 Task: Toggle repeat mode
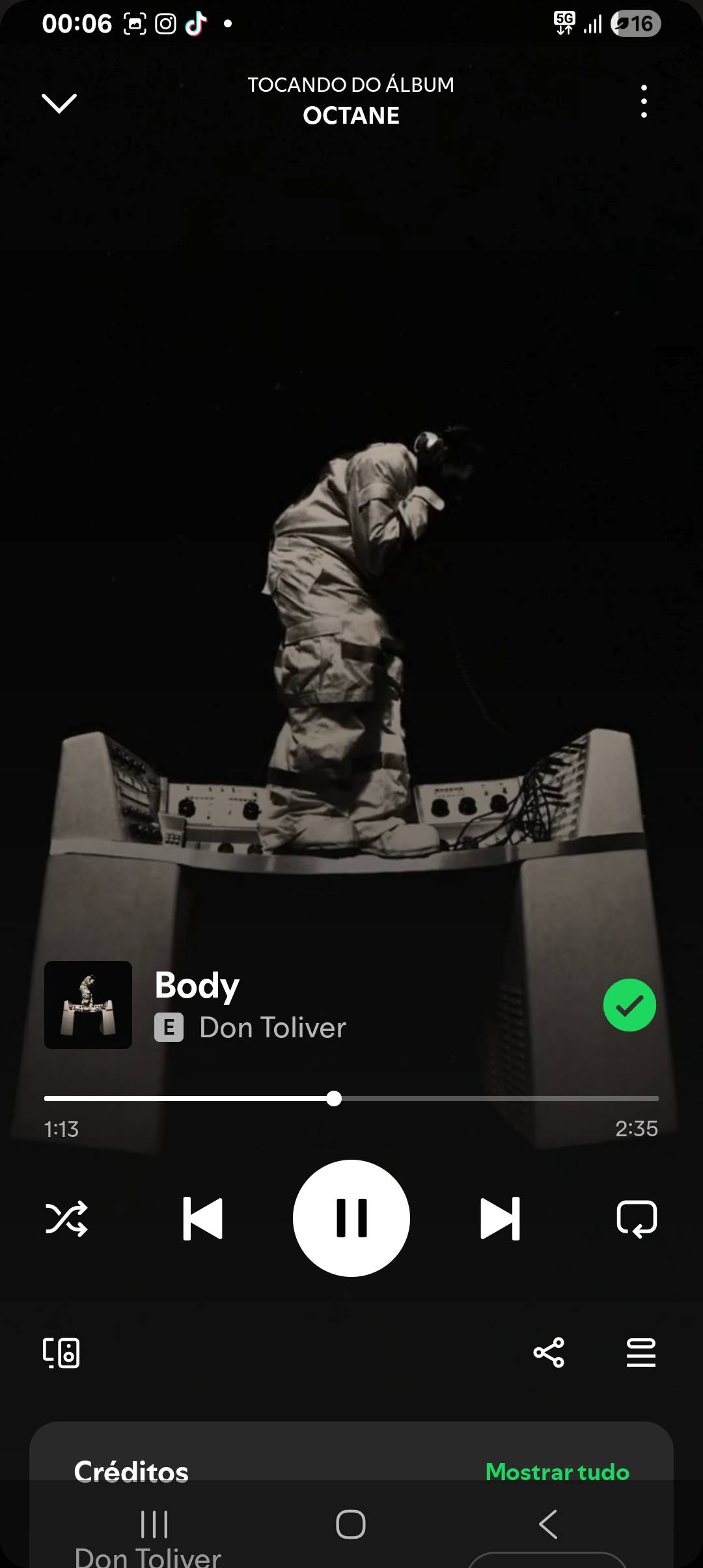tap(636, 1218)
